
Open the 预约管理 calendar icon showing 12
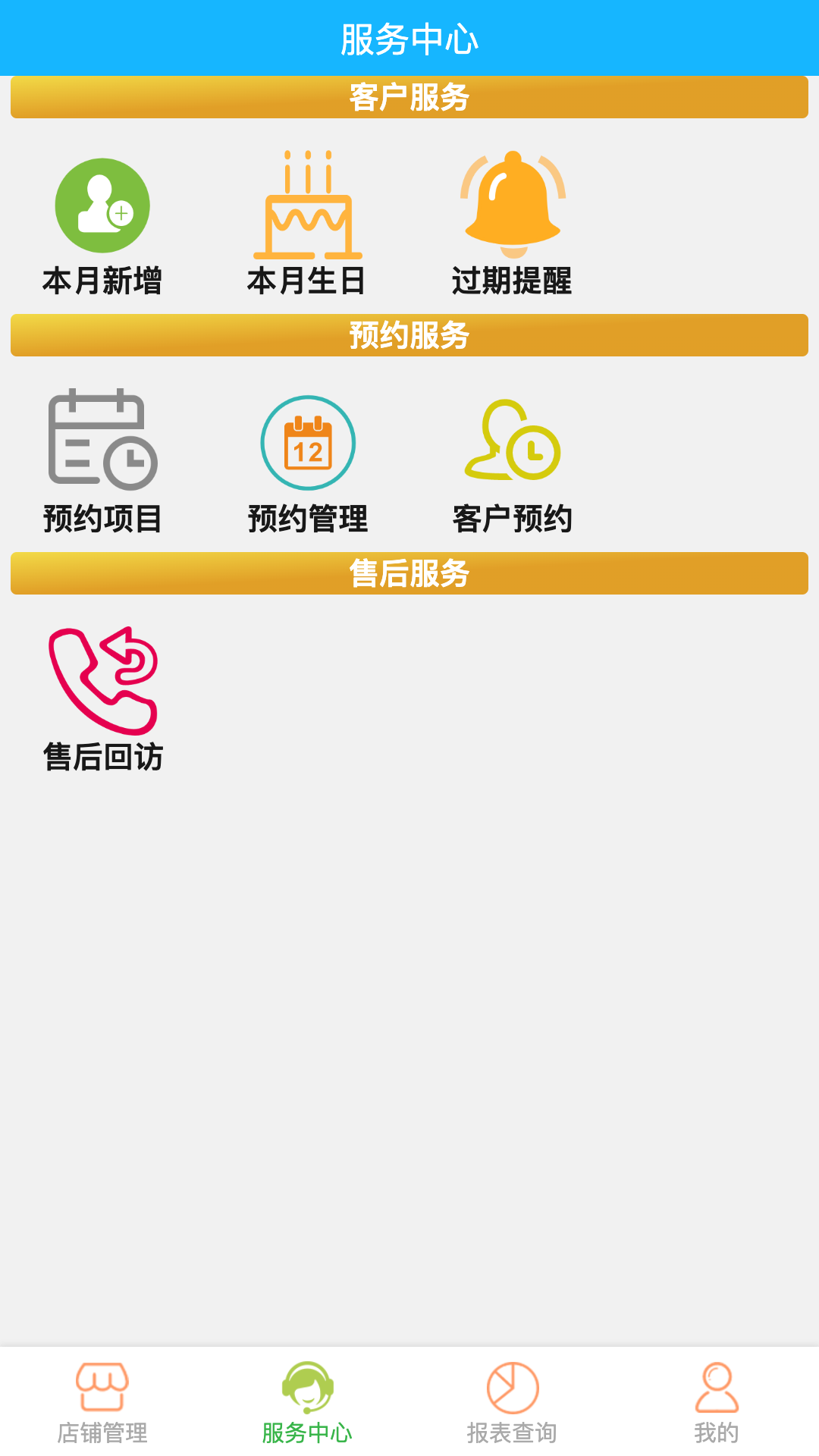coord(307,444)
